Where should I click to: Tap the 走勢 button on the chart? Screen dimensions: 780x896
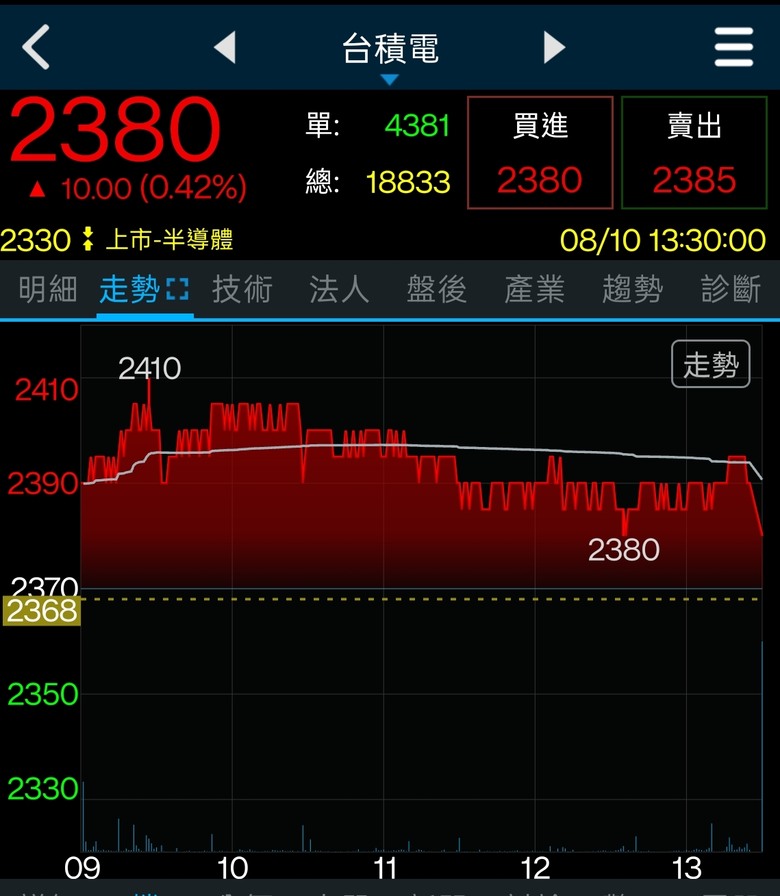[x=711, y=364]
